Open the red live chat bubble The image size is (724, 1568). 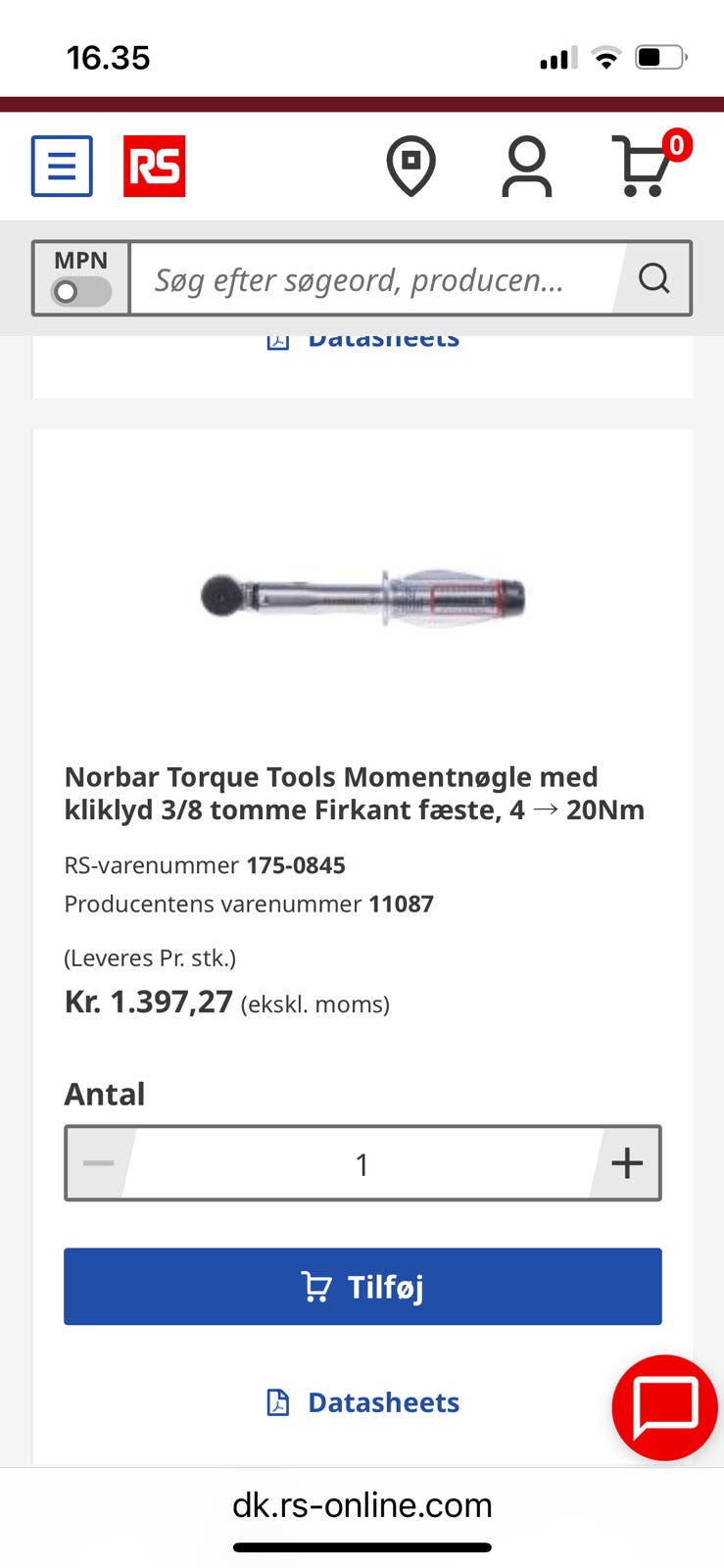[665, 1407]
